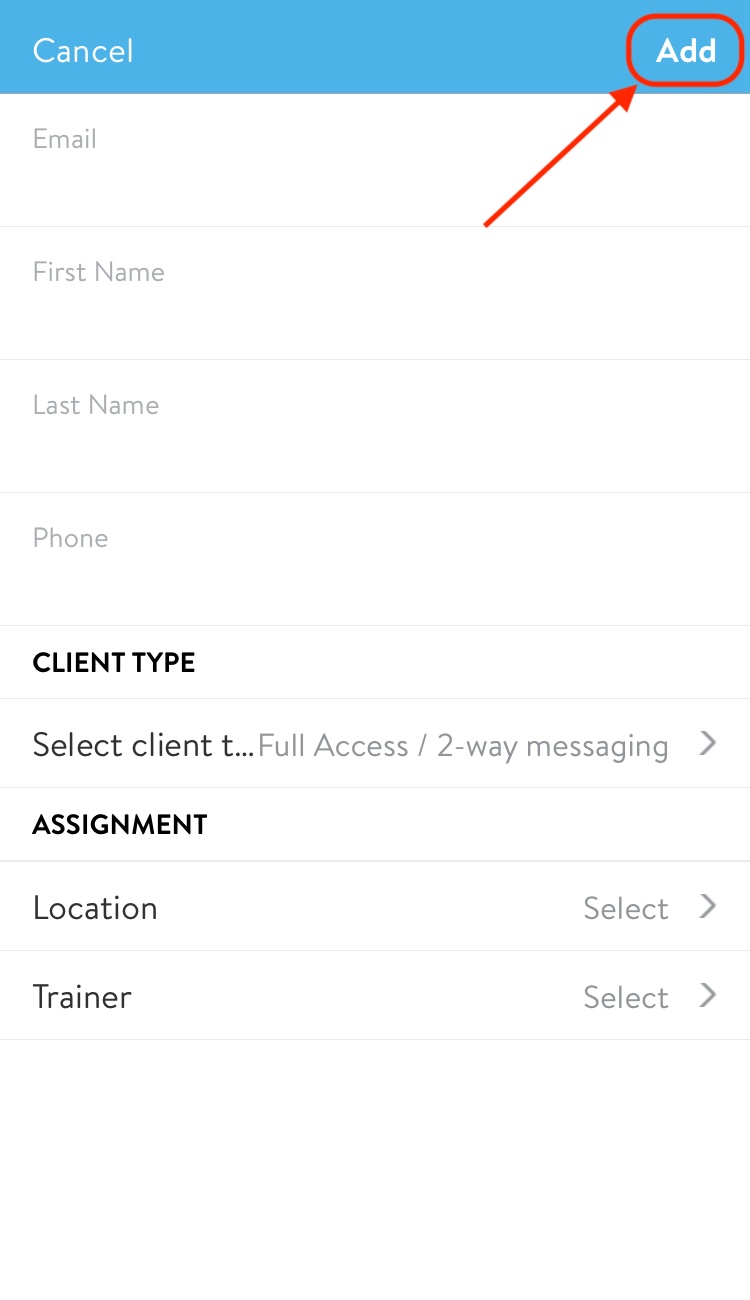Viewport: 750px width, 1300px height.
Task: Tap the chevron next to Full Access messaging
Action: pyautogui.click(x=708, y=744)
